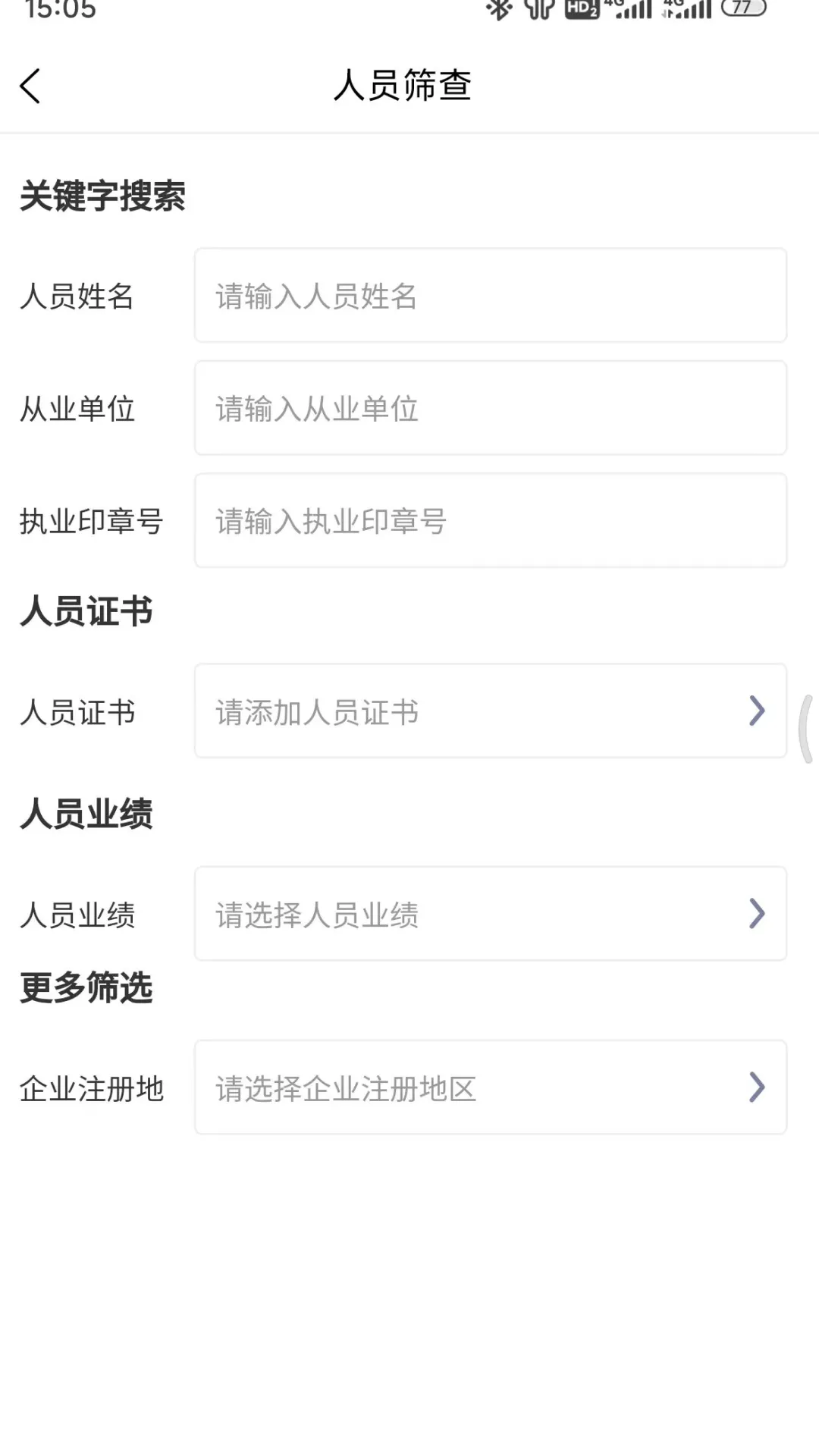Expand the 人员证书 selector chevron
Image resolution: width=819 pixels, height=1456 pixels.
tap(756, 711)
